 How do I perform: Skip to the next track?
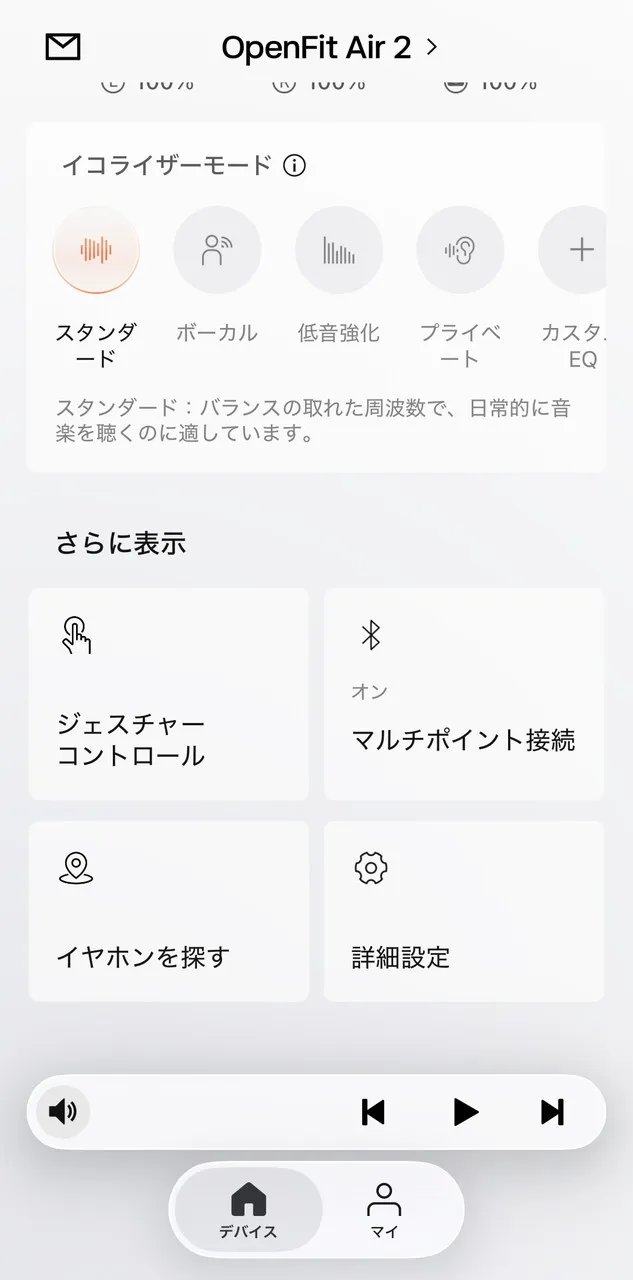tap(552, 1112)
